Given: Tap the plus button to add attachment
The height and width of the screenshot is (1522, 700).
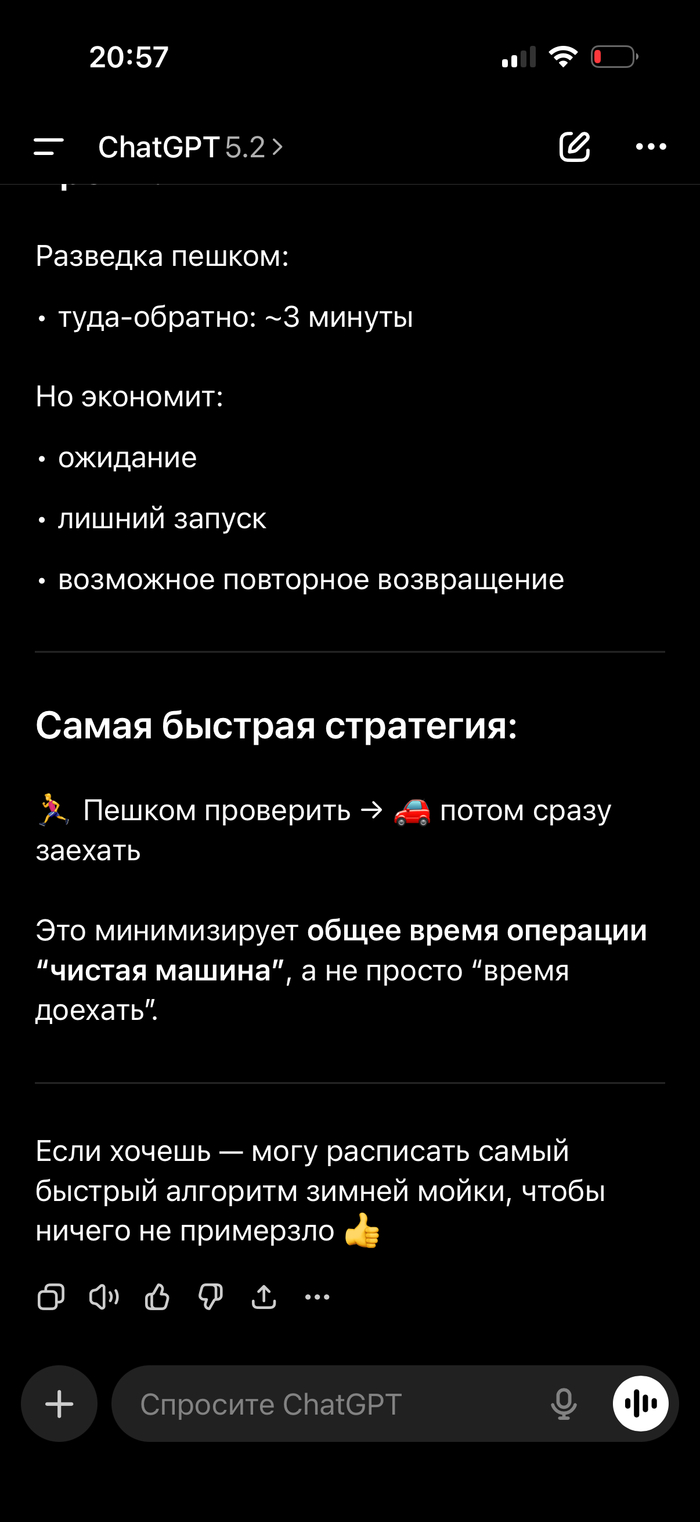Looking at the screenshot, I should 59,1404.
